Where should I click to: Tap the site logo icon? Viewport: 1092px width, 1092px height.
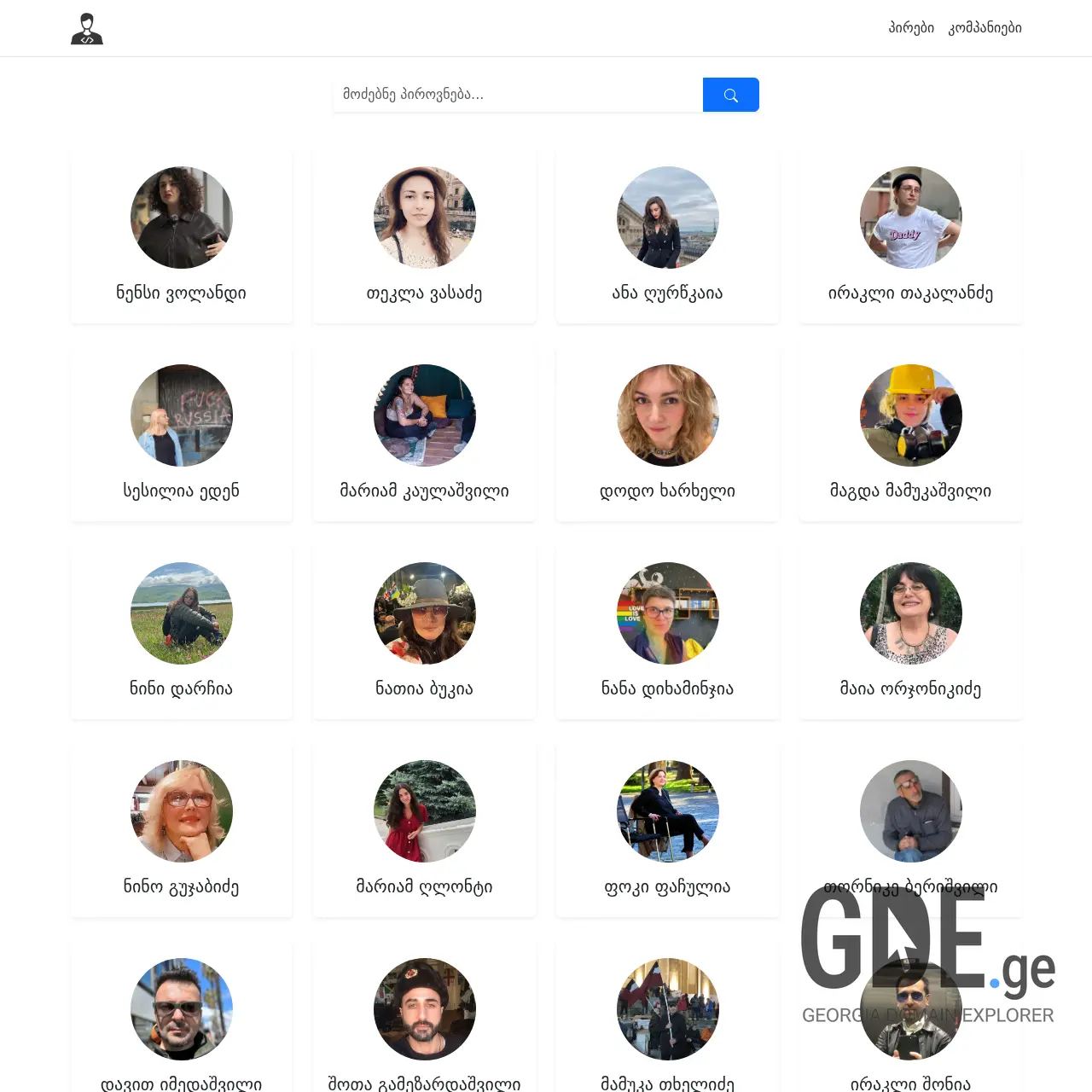87,29
